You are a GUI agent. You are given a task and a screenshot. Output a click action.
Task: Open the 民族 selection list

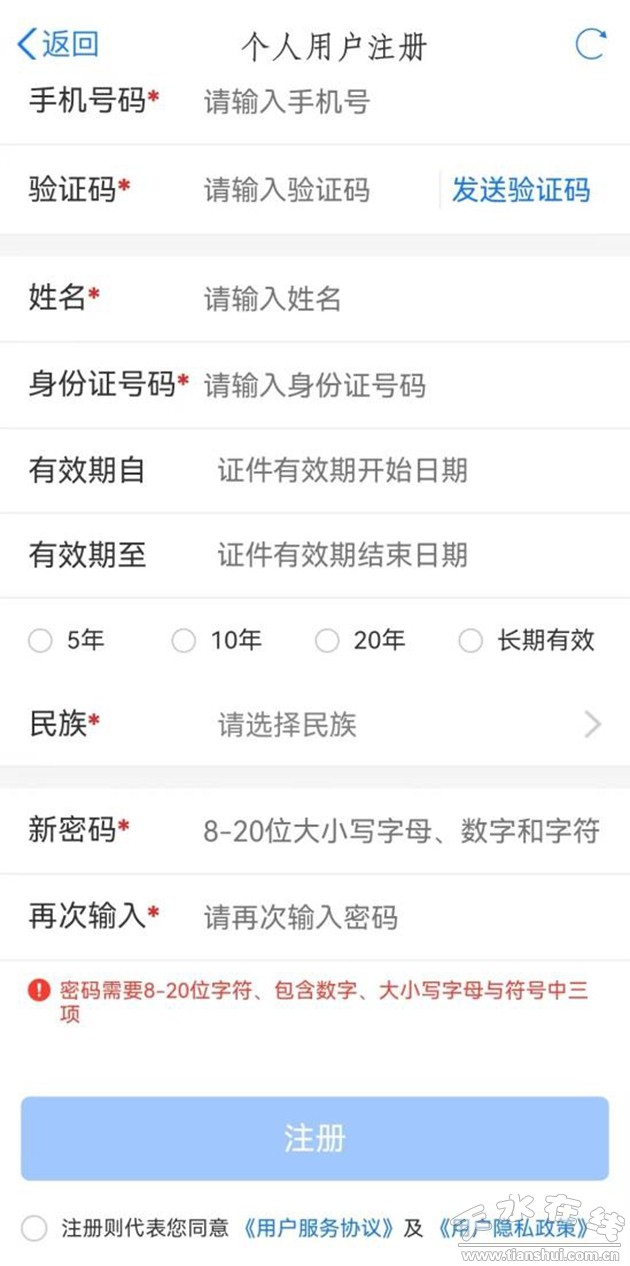(x=400, y=725)
